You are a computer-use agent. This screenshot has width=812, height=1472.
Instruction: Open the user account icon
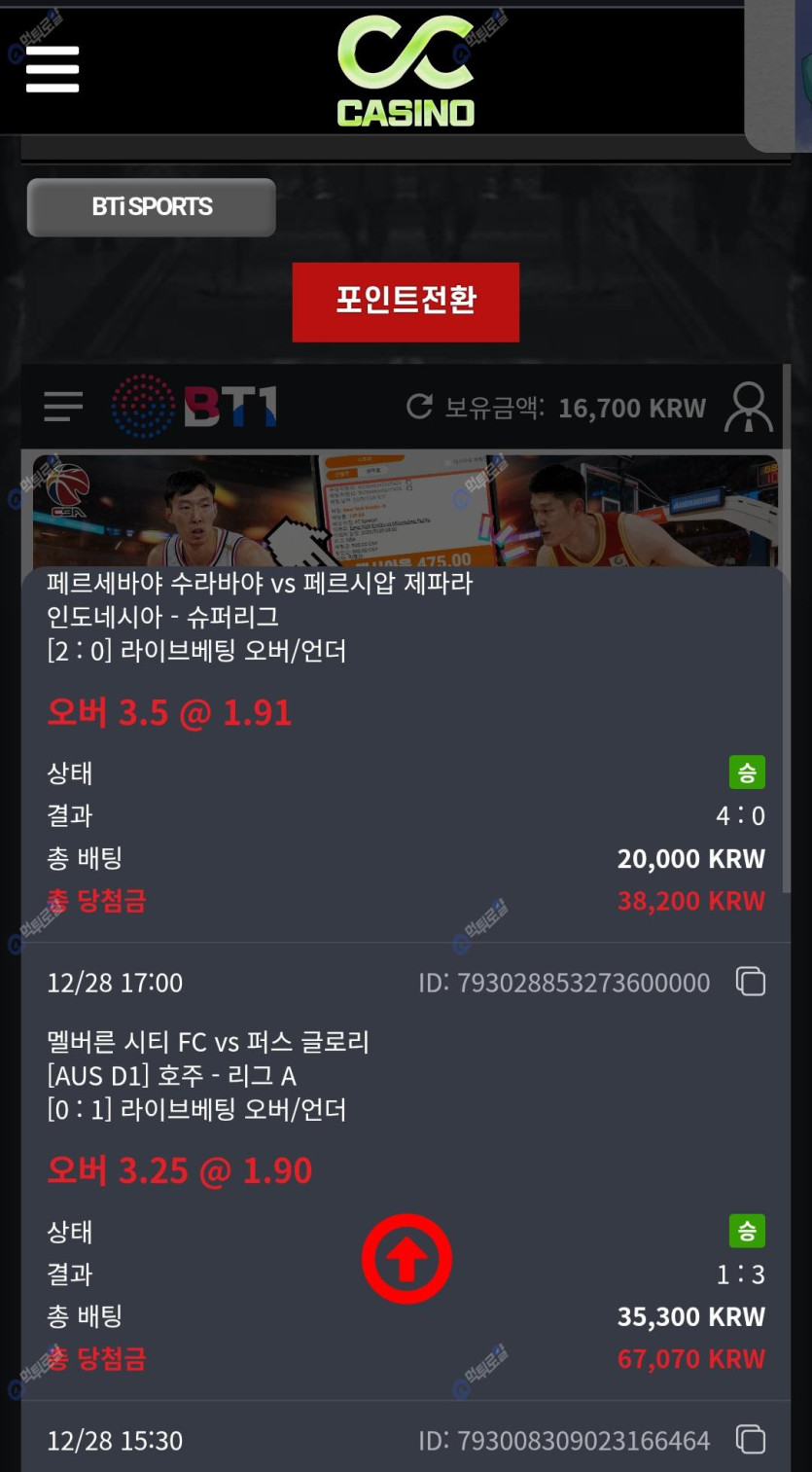(x=749, y=407)
